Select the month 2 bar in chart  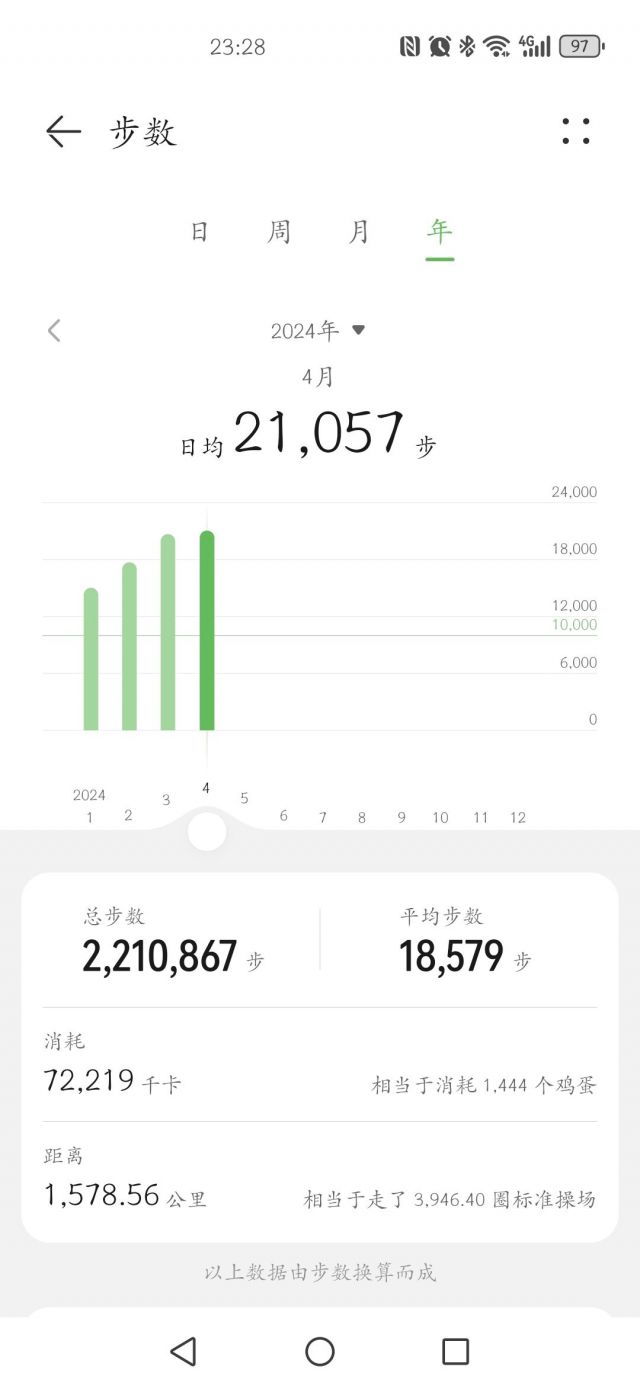tap(129, 647)
